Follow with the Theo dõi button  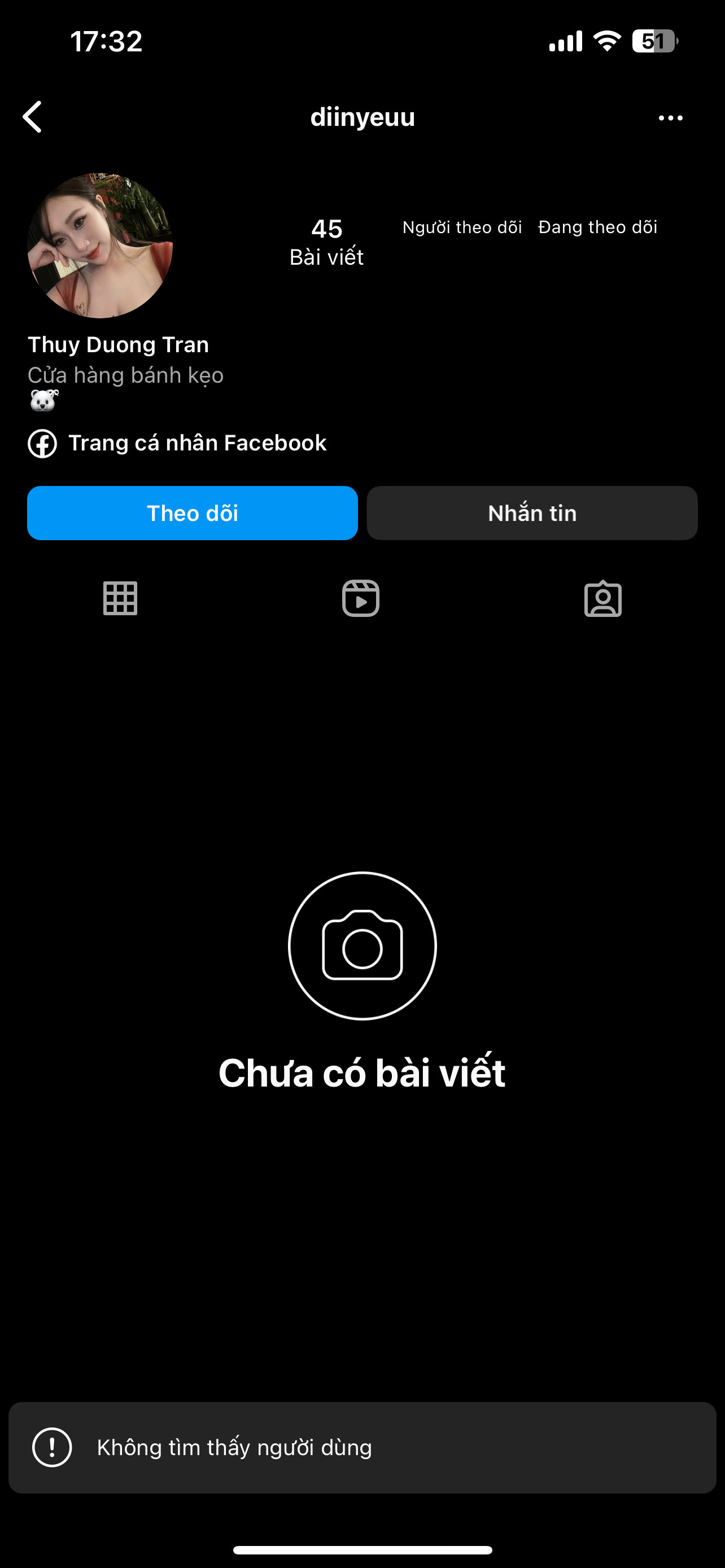tap(193, 513)
